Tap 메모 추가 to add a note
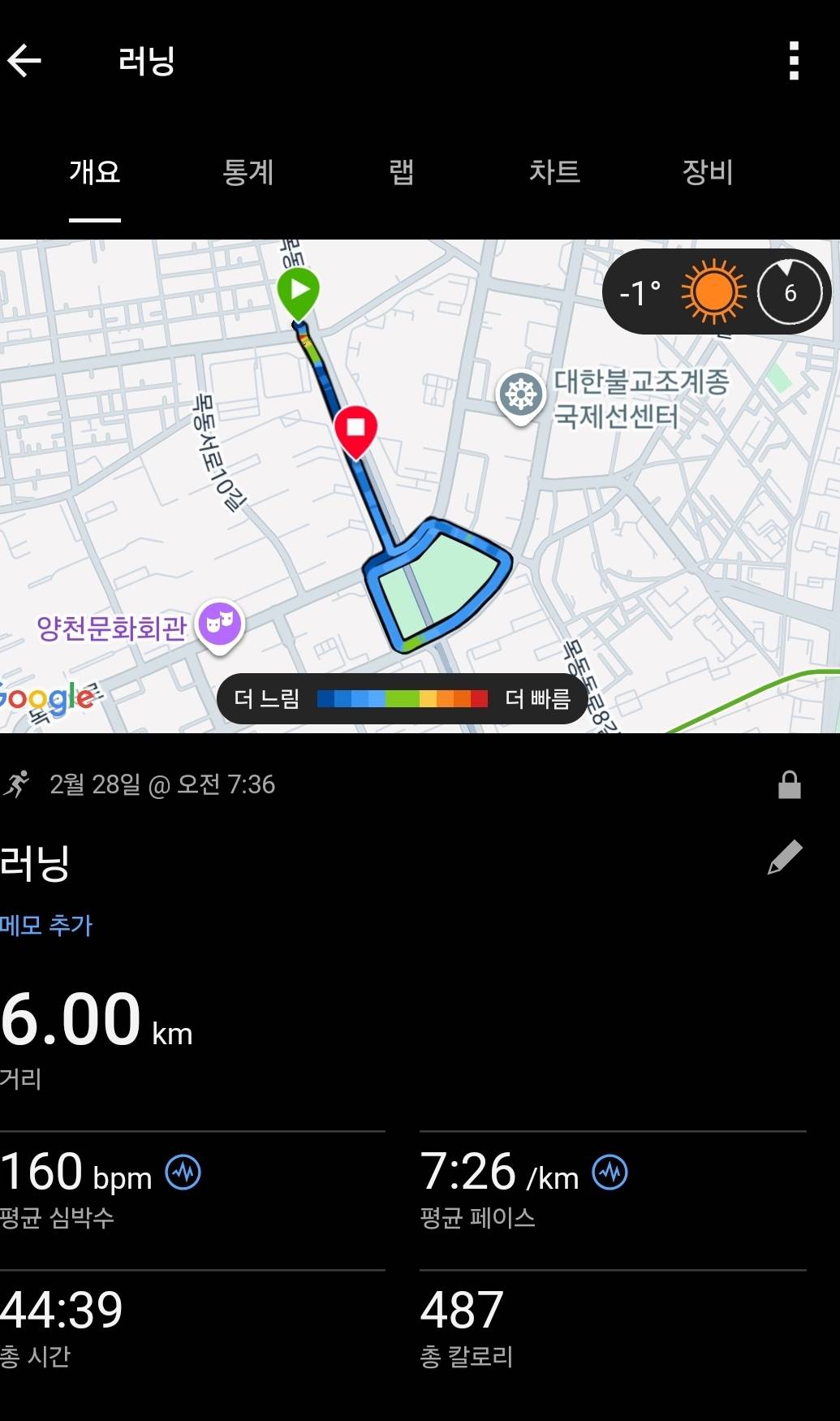This screenshot has width=840, height=1421. click(x=46, y=925)
